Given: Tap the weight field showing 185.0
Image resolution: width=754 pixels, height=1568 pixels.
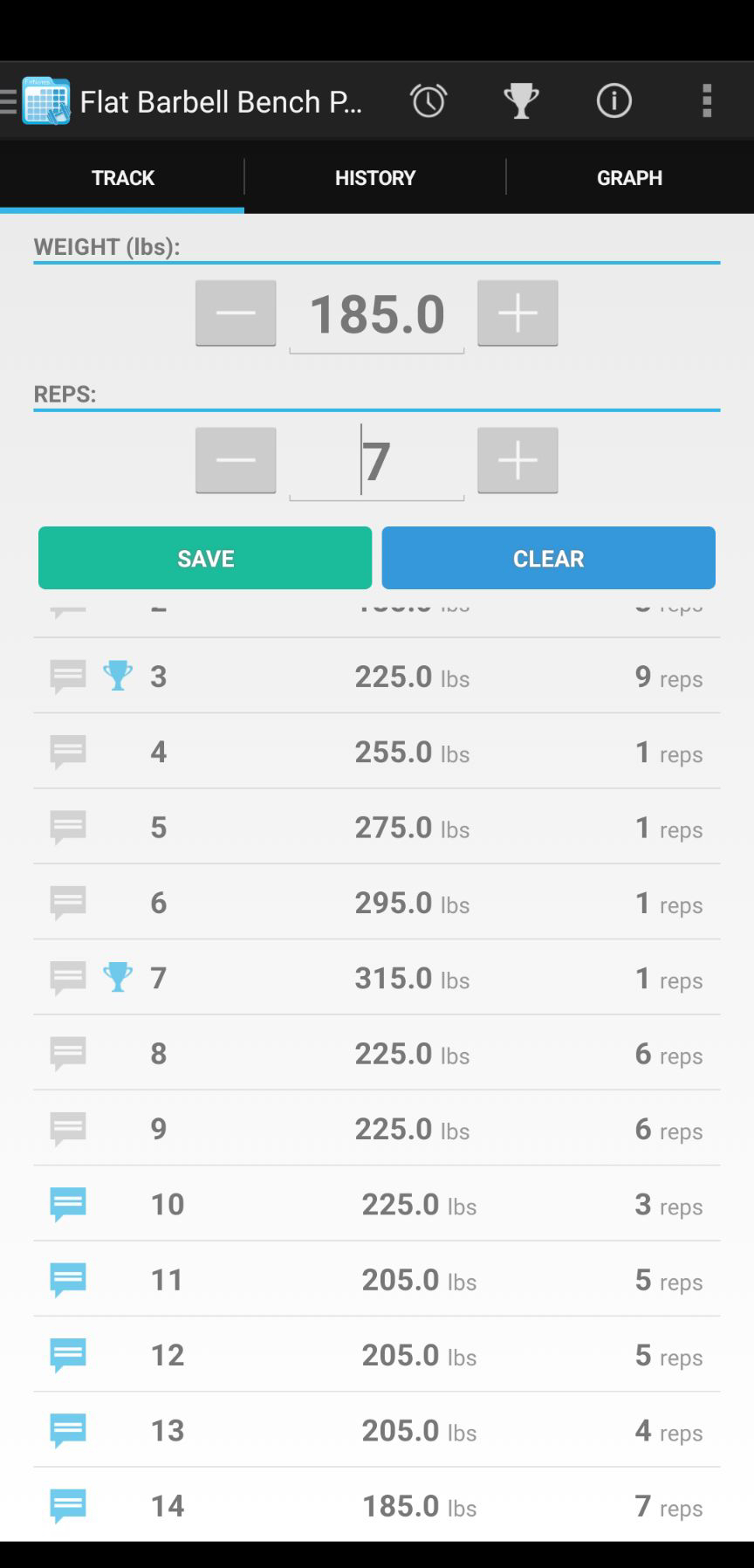Looking at the screenshot, I should [x=376, y=314].
